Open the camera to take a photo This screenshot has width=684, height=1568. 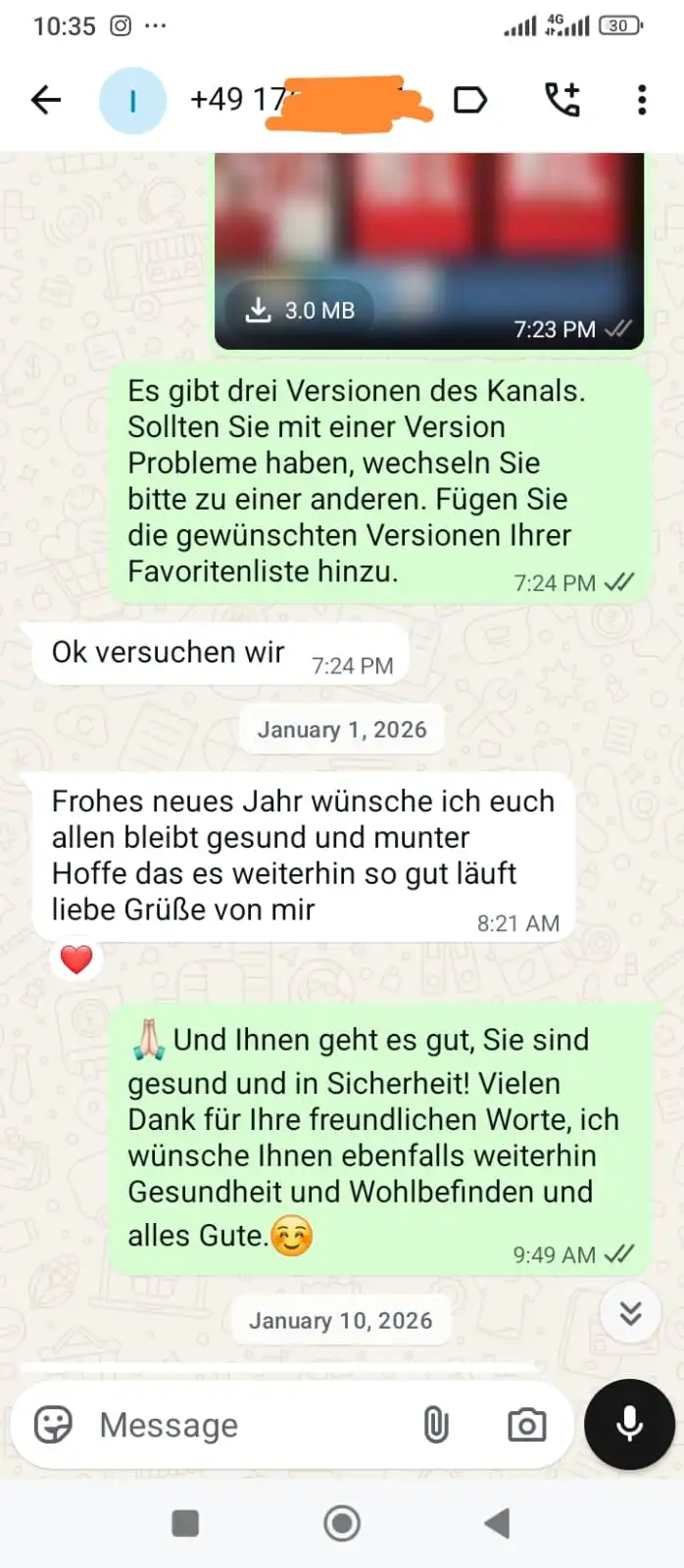coord(527,1425)
